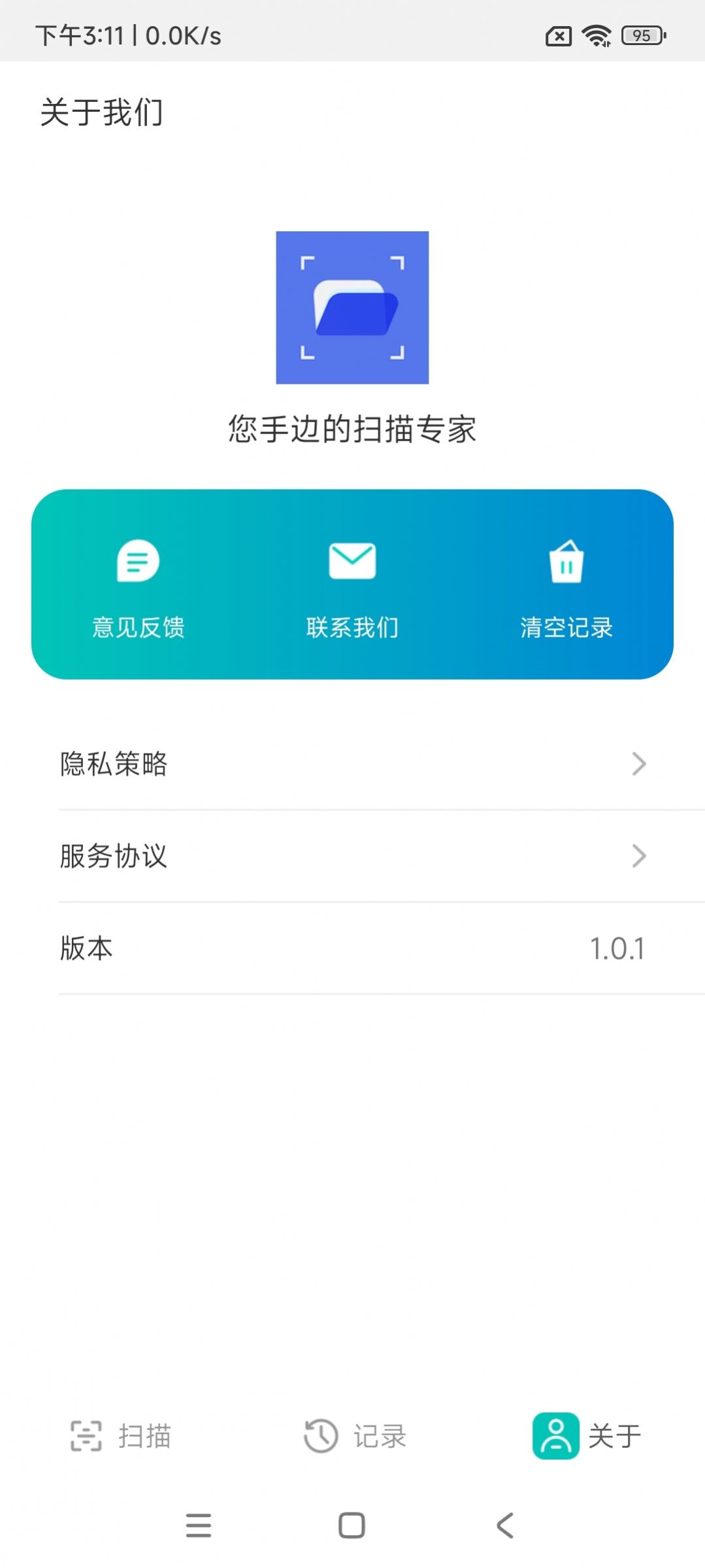This screenshot has height=1568, width=705.
Task: View the 服务协议 service agreement
Action: pos(352,856)
